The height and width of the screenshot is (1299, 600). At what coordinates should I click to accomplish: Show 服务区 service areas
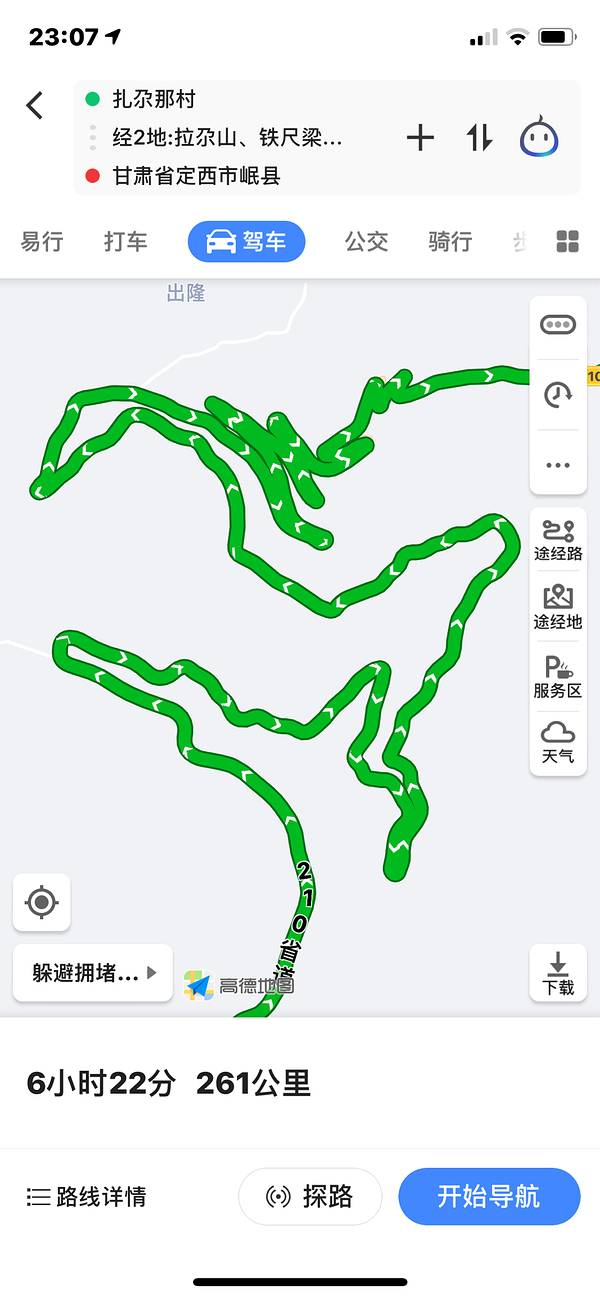pyautogui.click(x=558, y=677)
